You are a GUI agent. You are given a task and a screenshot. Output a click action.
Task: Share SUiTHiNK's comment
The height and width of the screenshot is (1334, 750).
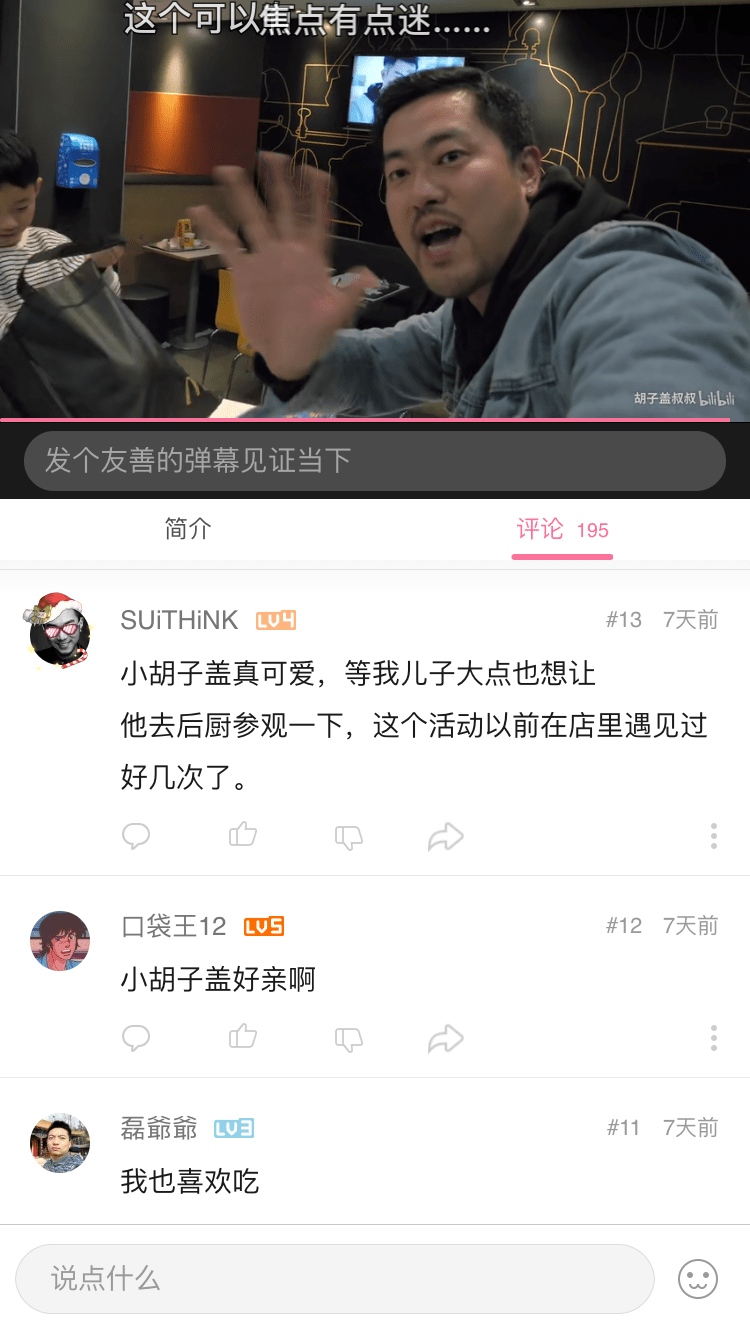(445, 837)
